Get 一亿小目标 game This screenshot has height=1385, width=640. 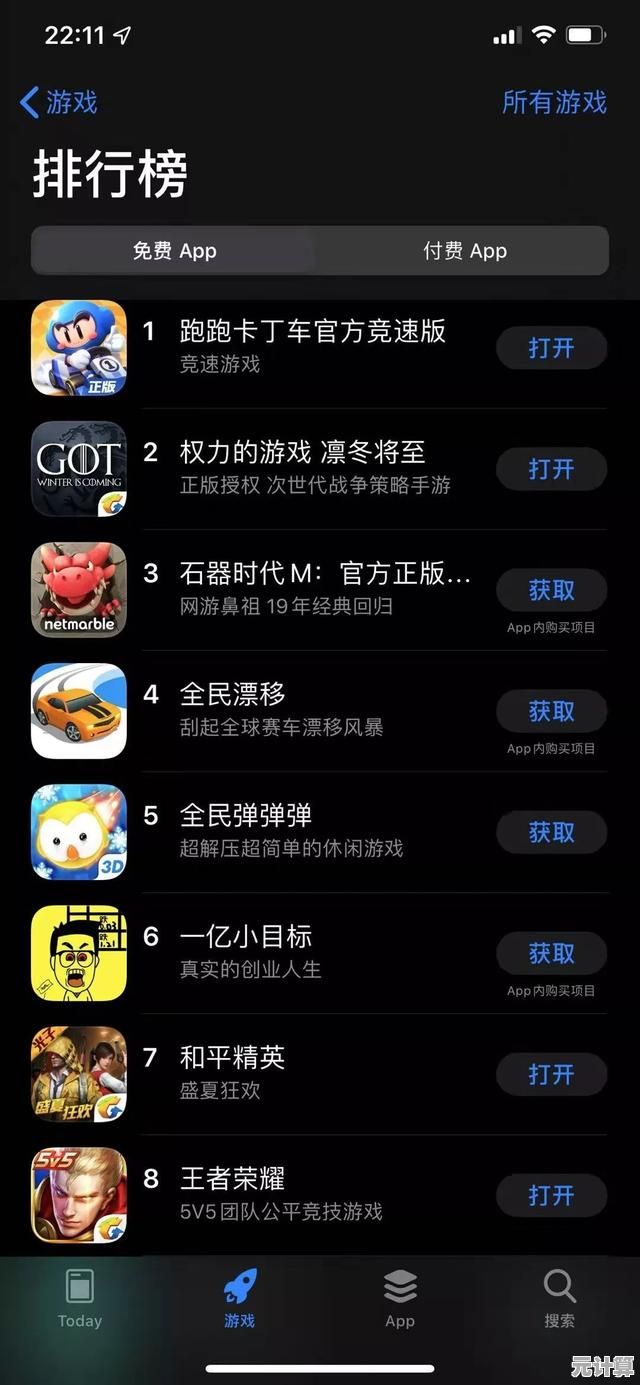551,953
